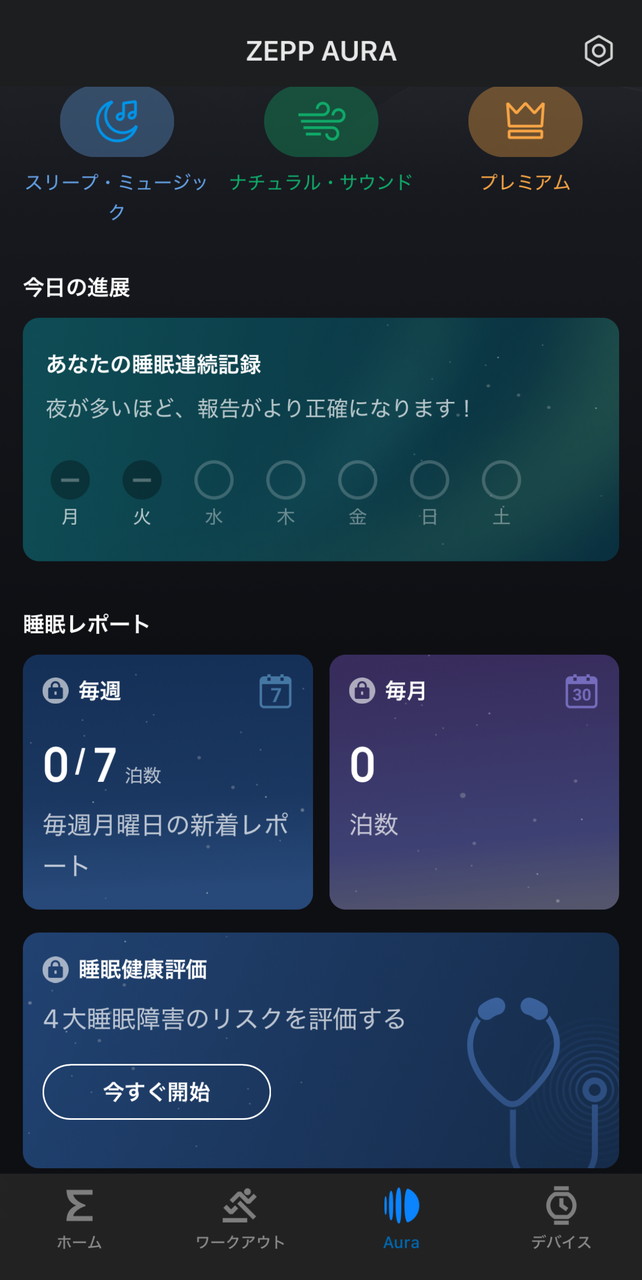Go to the デバイス tab
642x1280 pixels.
[x=561, y=1220]
